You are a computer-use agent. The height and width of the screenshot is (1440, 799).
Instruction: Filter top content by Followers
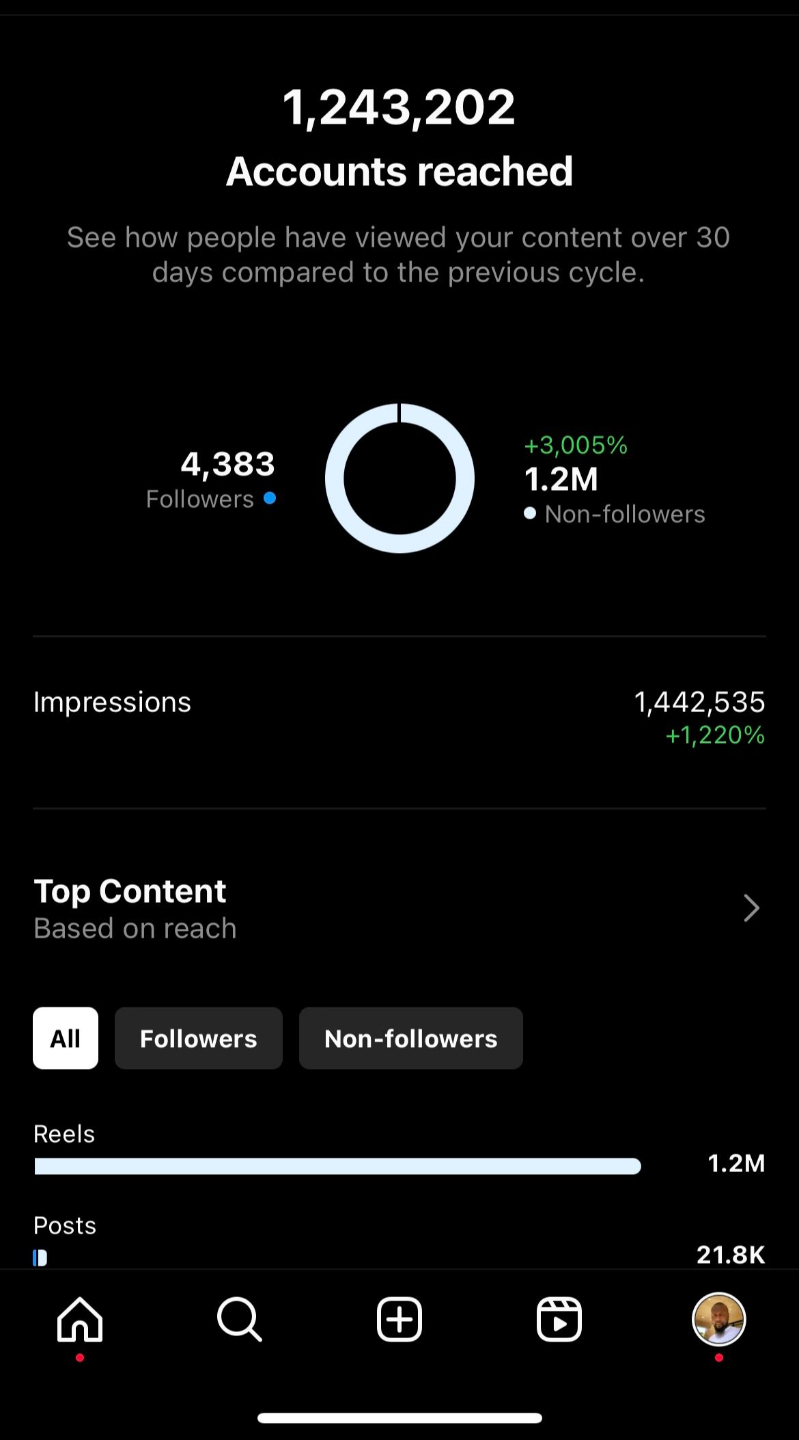point(198,1038)
